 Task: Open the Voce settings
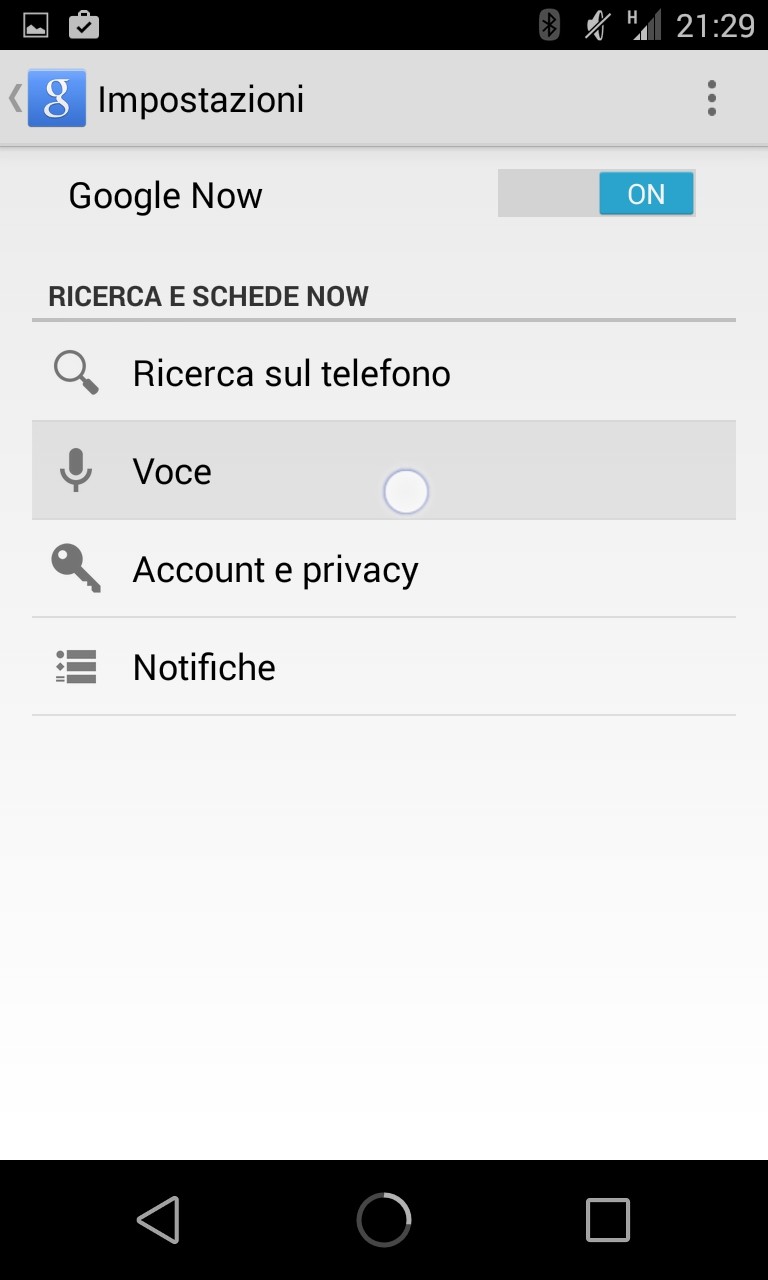point(384,471)
